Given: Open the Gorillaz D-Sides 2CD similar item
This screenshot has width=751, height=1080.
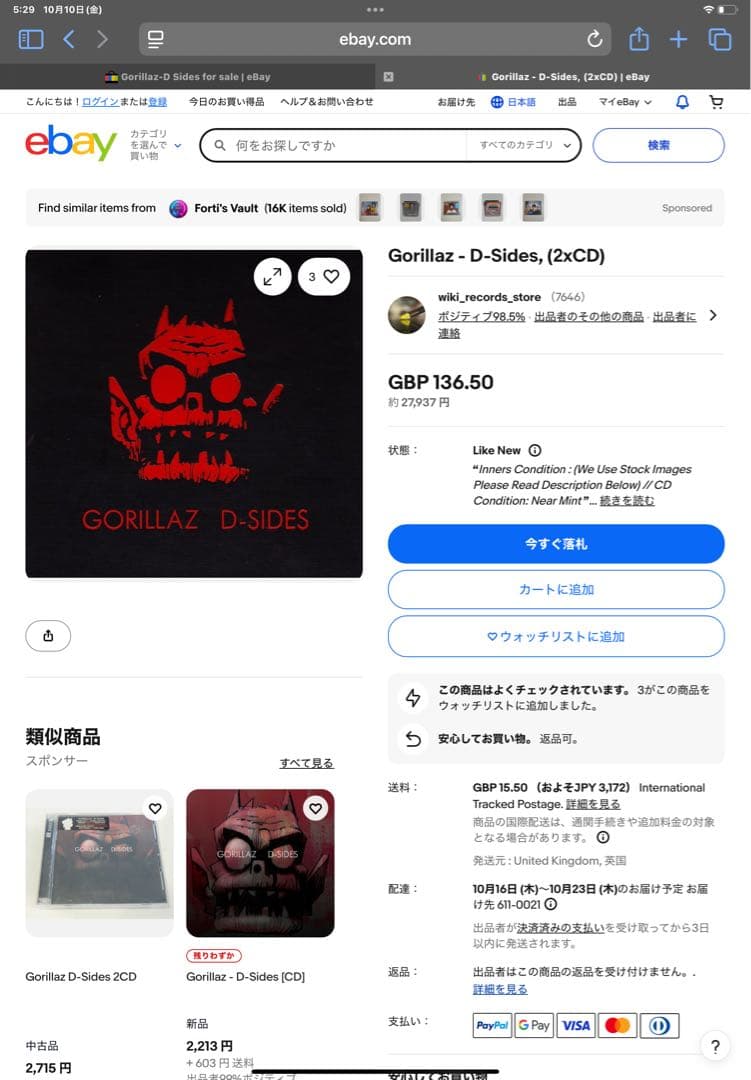Looking at the screenshot, I should pos(99,863).
